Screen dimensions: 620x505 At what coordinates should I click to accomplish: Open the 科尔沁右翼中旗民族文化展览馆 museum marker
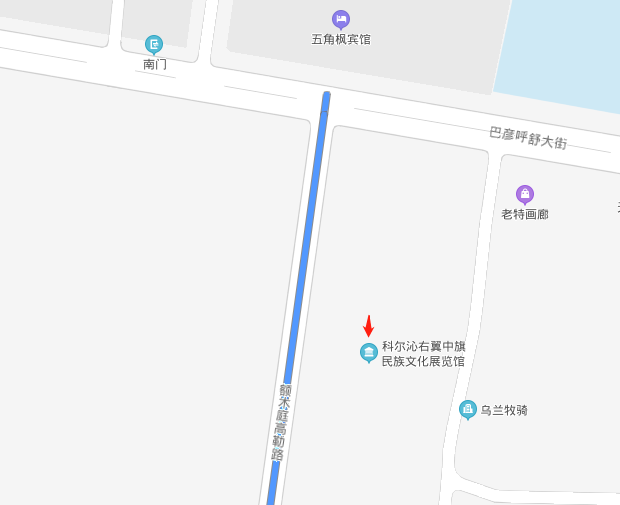369,352
